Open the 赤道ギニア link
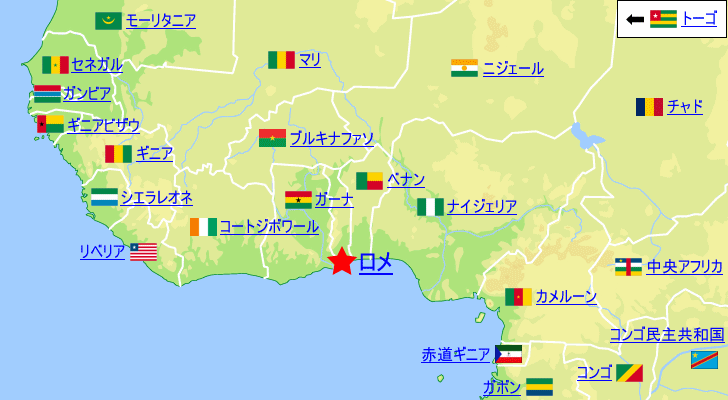 pos(456,355)
